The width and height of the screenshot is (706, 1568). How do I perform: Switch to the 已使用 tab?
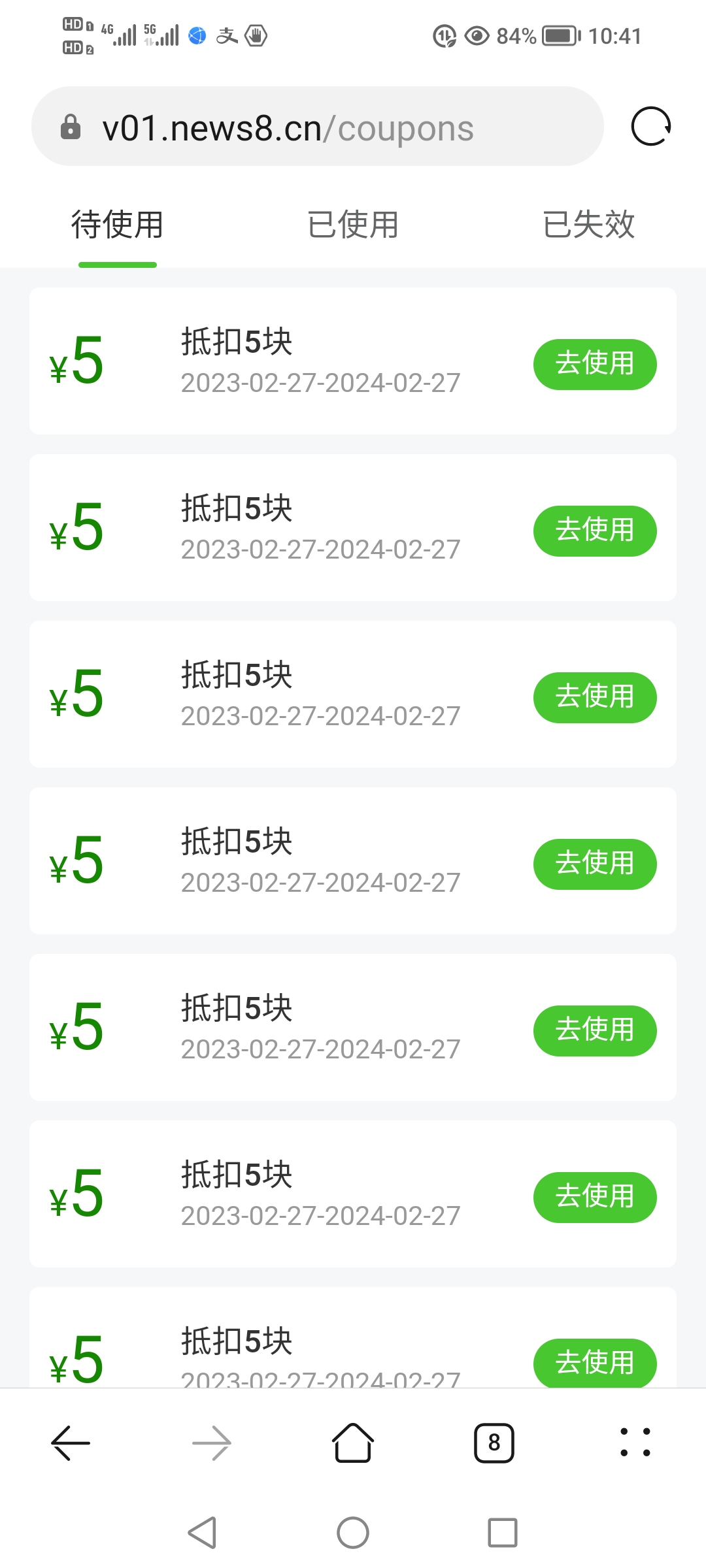pyautogui.click(x=353, y=225)
